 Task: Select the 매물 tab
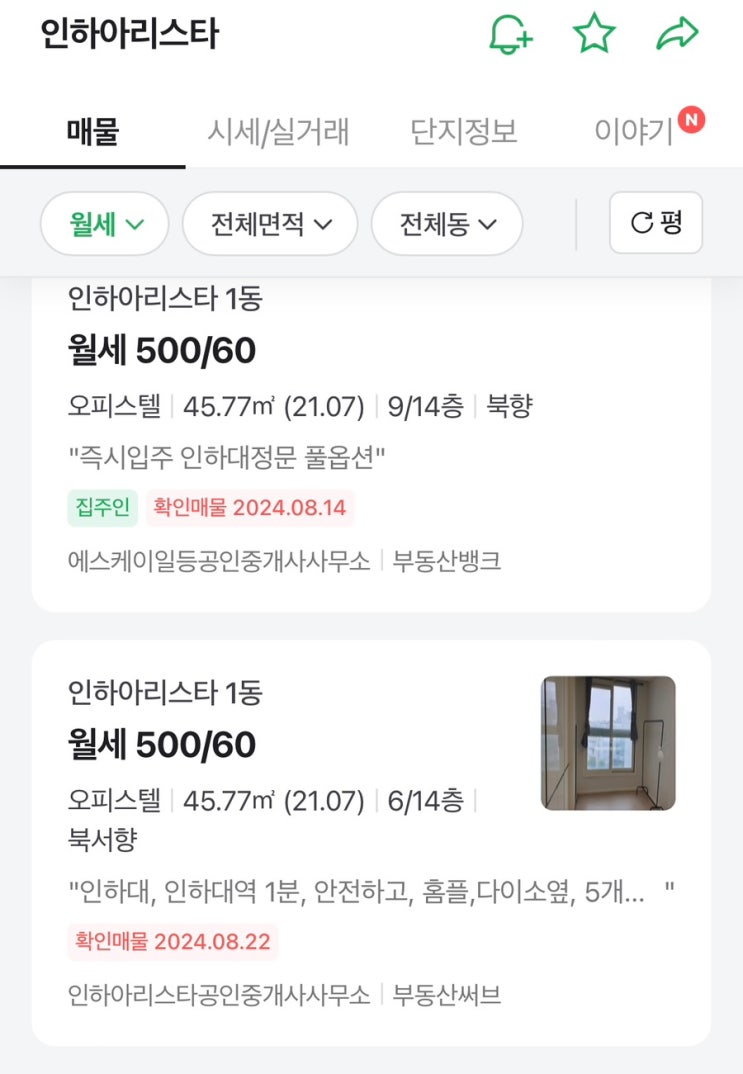(x=92, y=131)
